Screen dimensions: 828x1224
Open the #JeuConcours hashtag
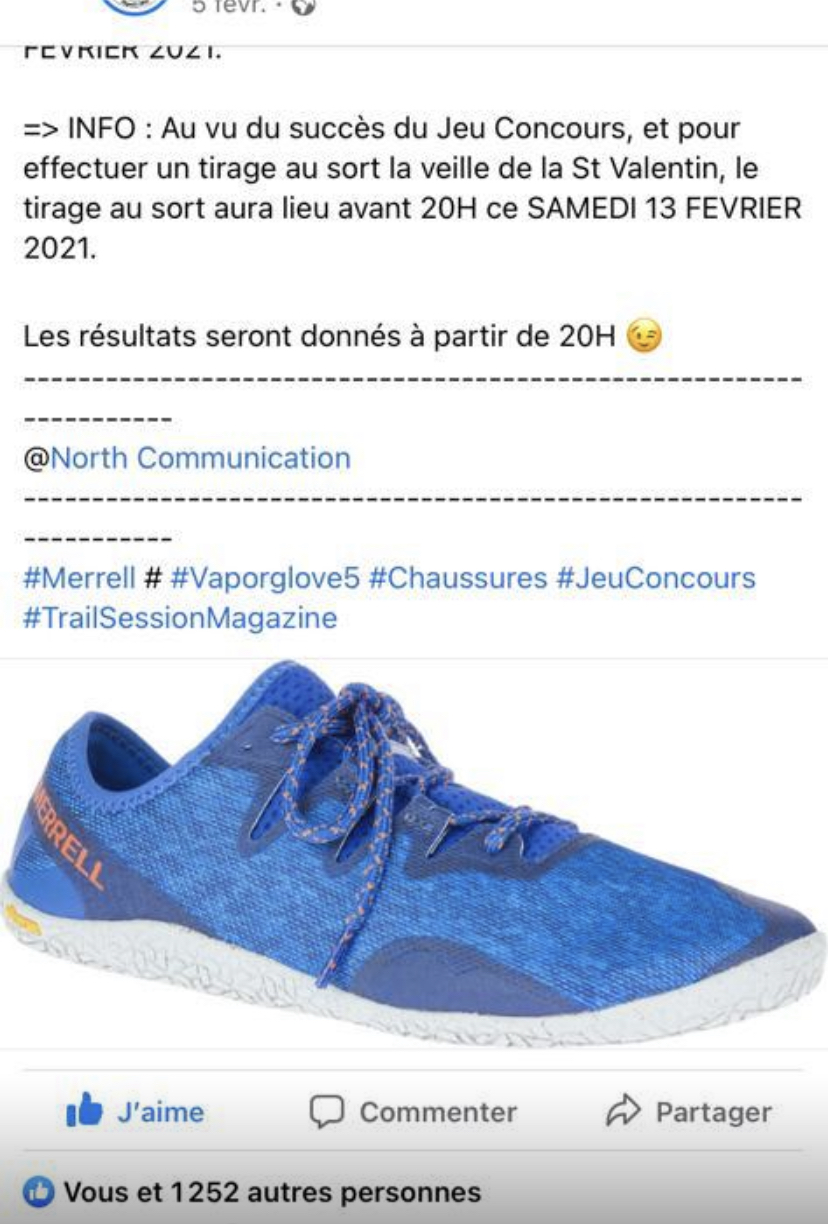click(x=655, y=578)
